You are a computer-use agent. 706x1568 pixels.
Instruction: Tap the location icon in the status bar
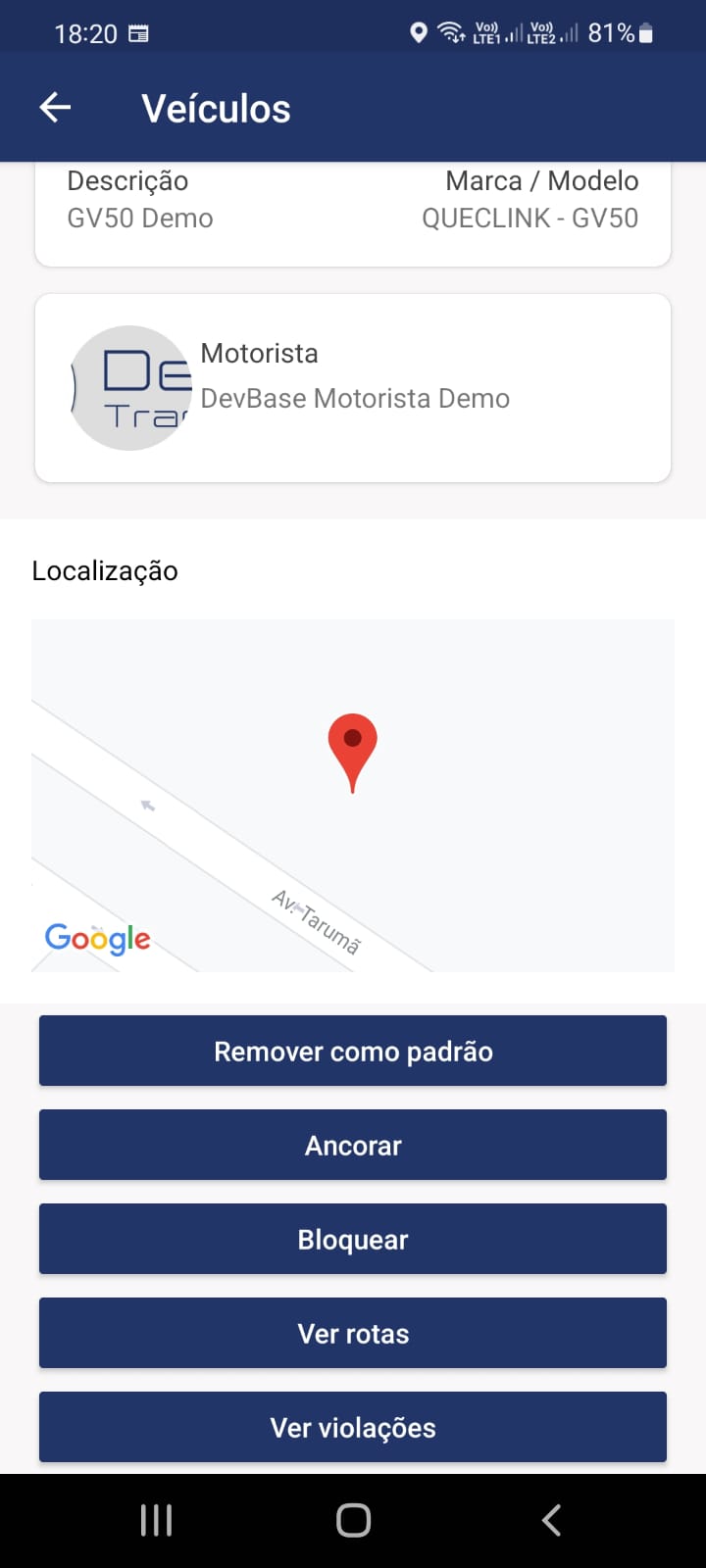pos(420,32)
